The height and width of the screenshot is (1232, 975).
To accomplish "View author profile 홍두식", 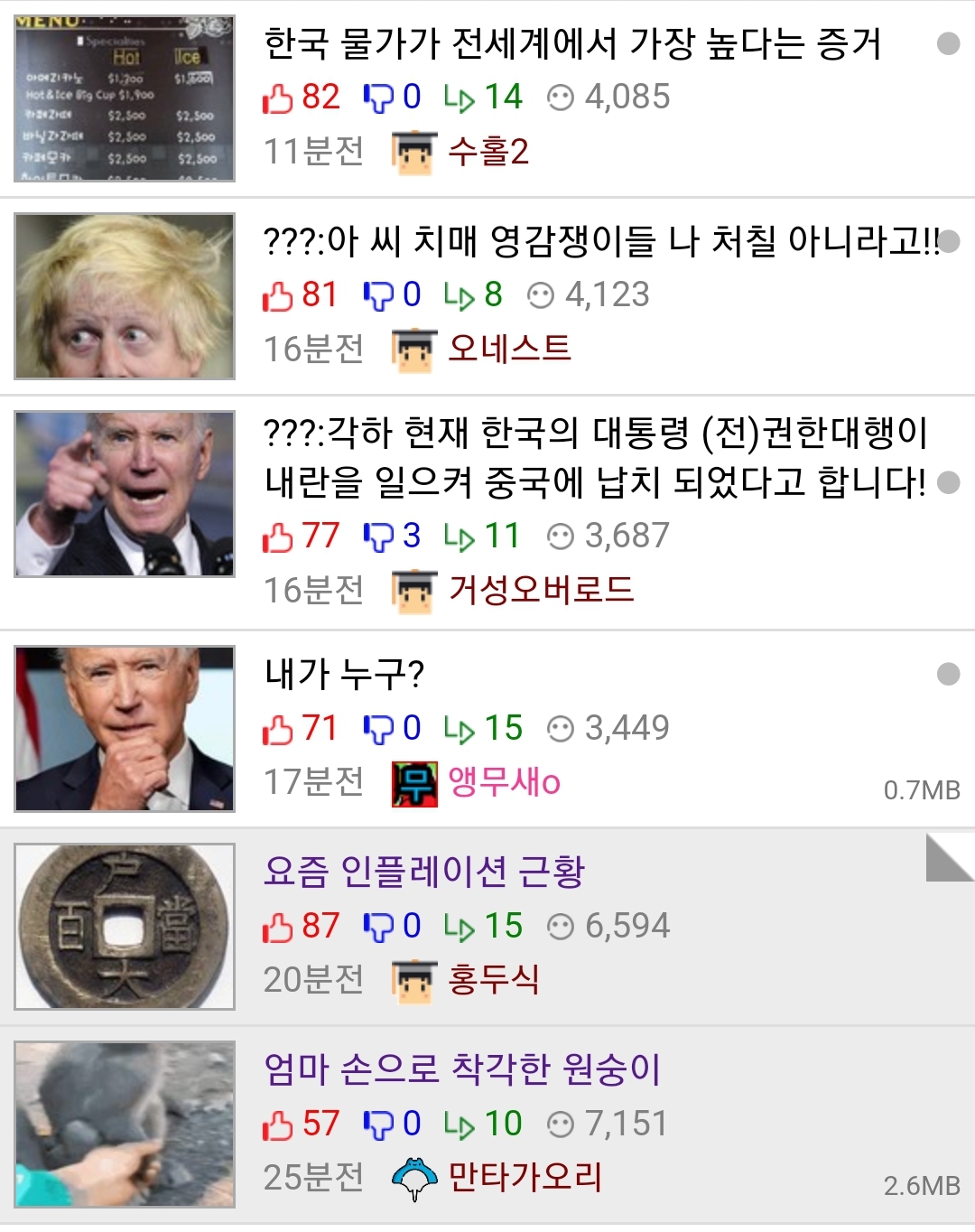I will point(494,980).
